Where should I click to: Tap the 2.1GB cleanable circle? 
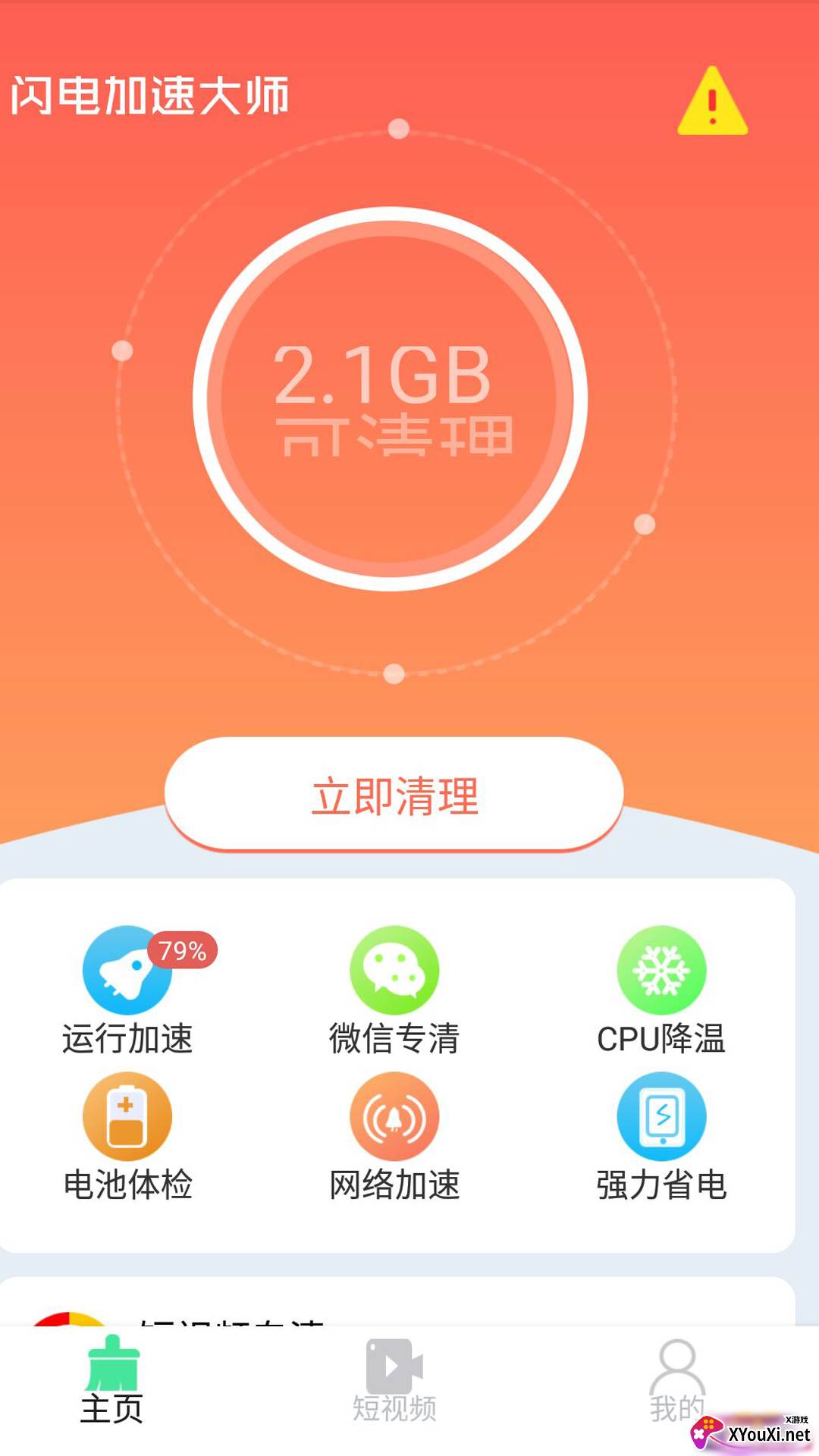391,398
